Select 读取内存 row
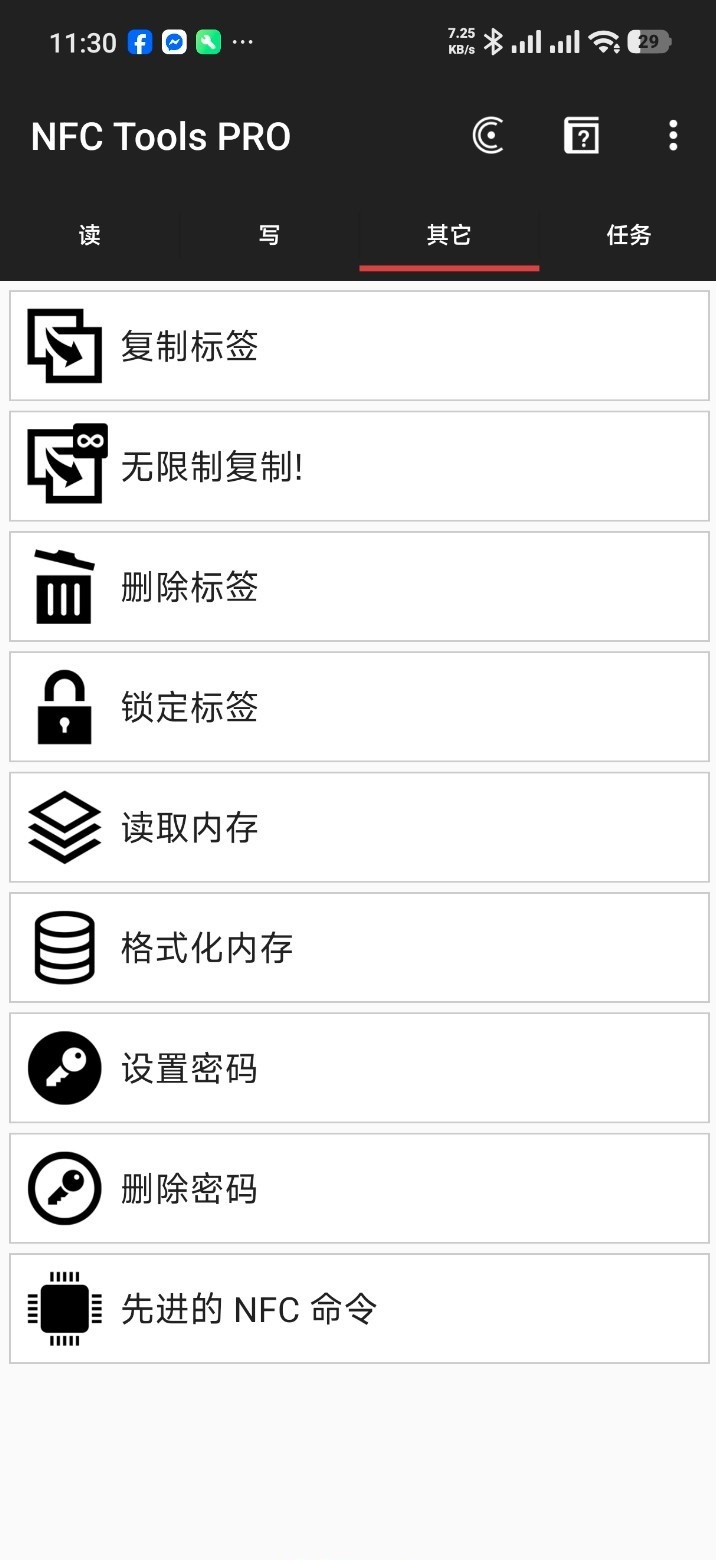 358,827
